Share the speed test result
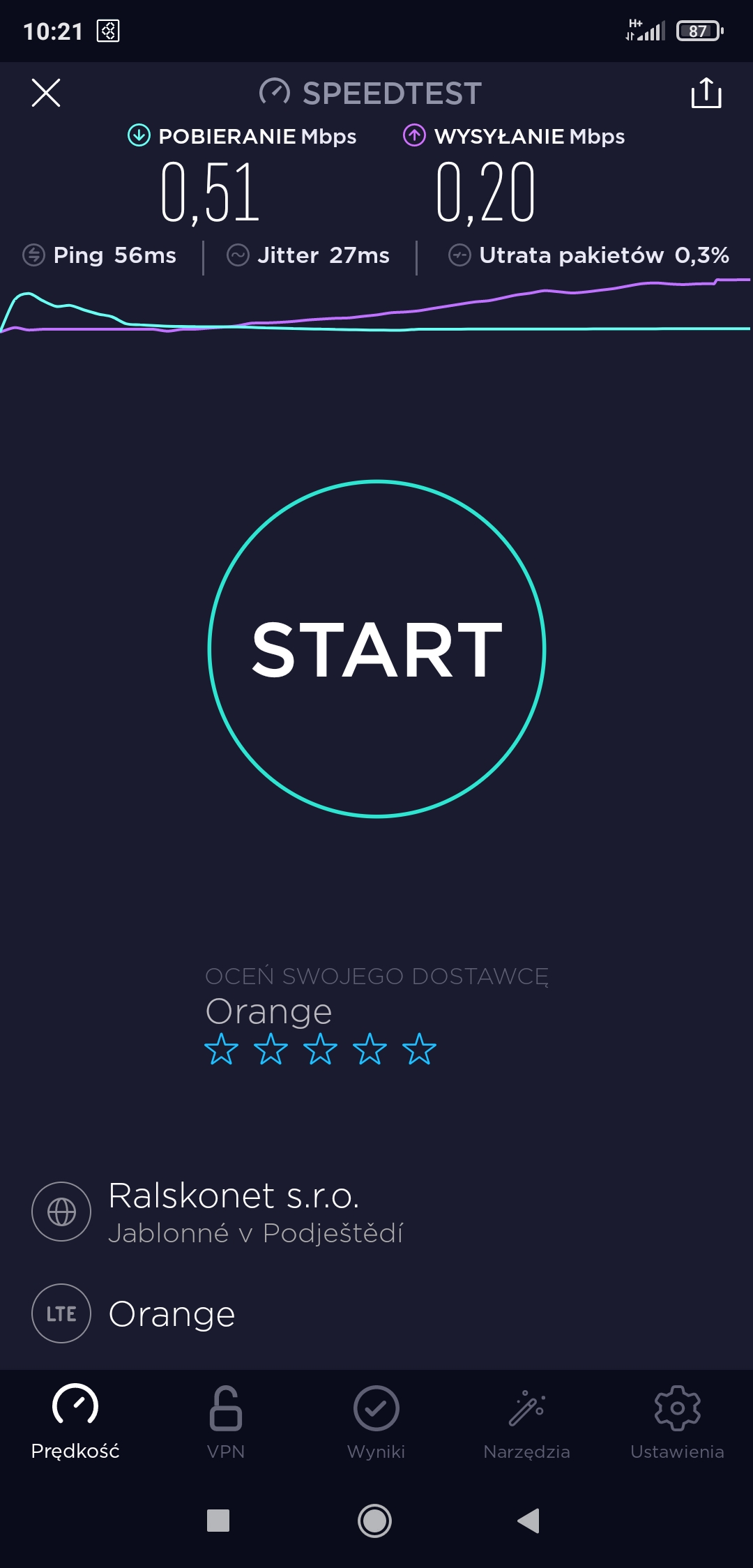Viewport: 753px width, 1568px height. click(706, 93)
